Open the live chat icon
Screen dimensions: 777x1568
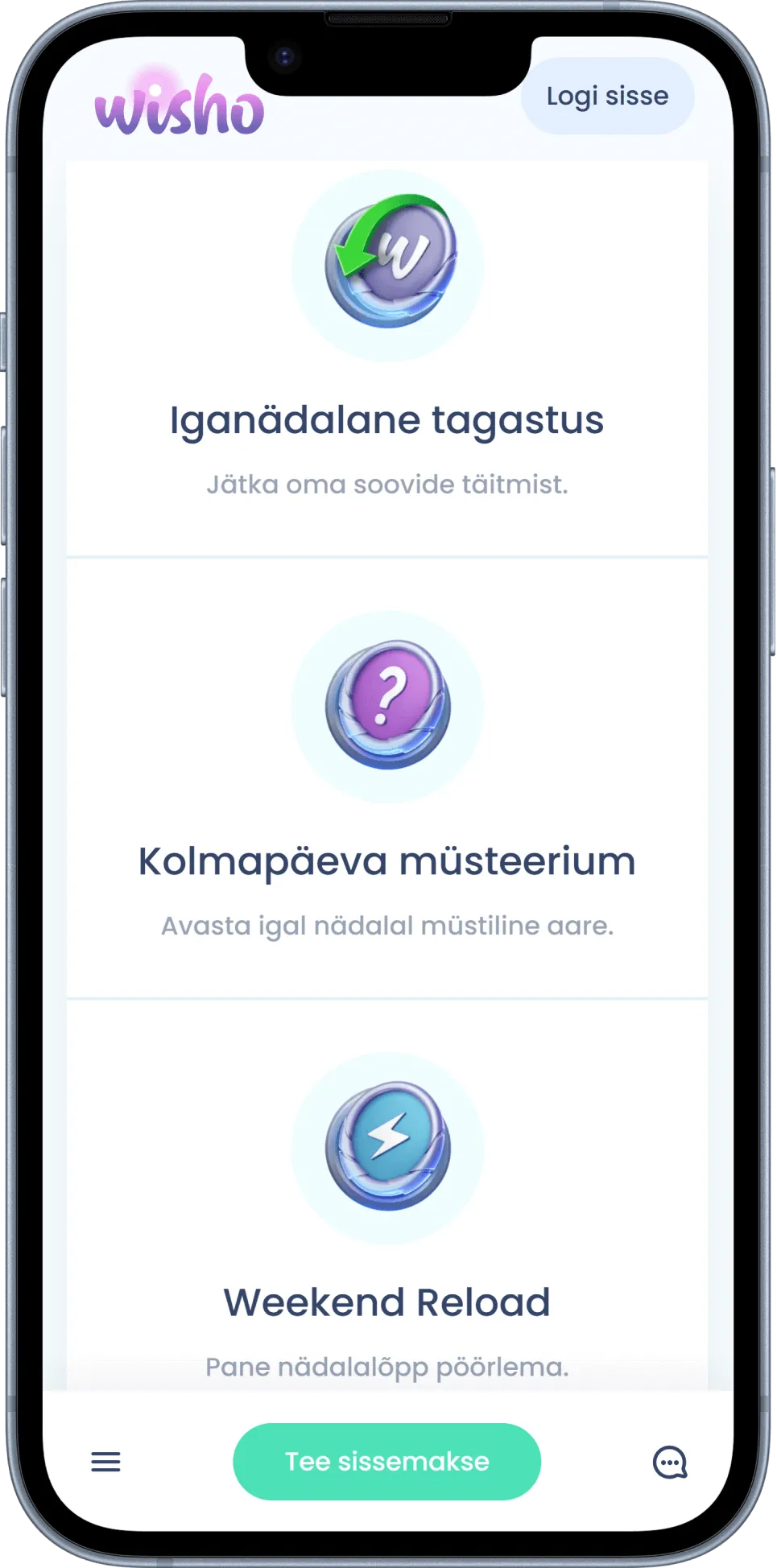click(669, 1462)
